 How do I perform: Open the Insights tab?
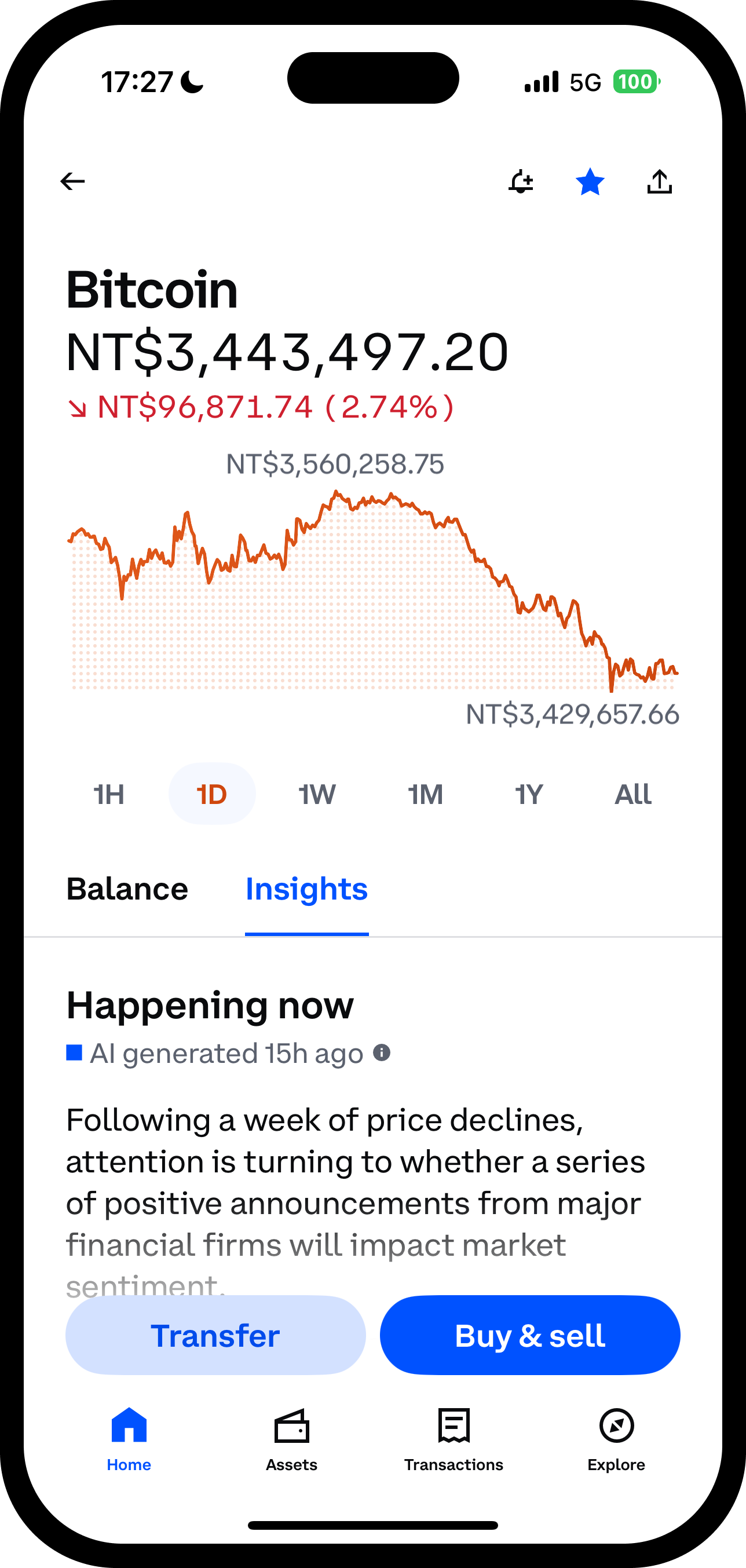pos(306,889)
